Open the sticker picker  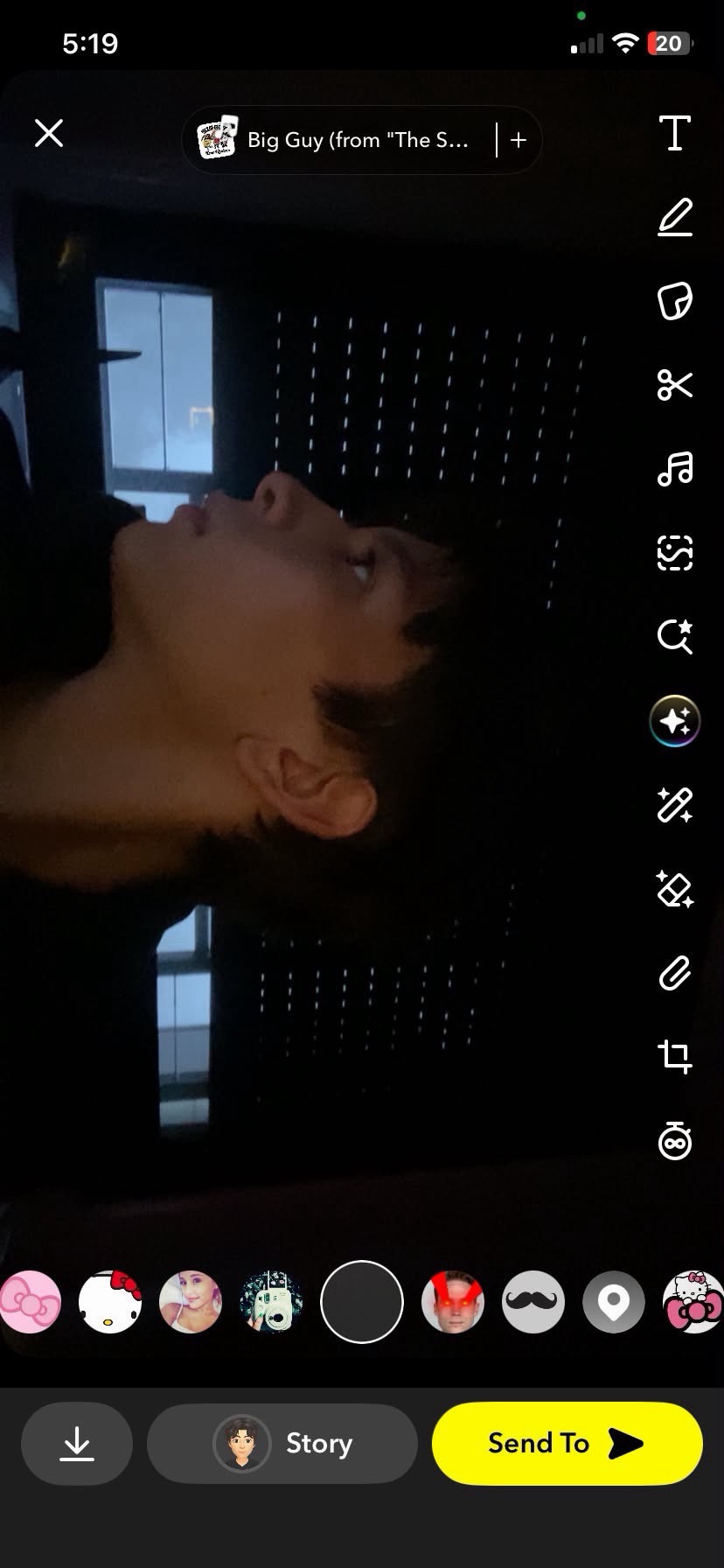point(674,301)
